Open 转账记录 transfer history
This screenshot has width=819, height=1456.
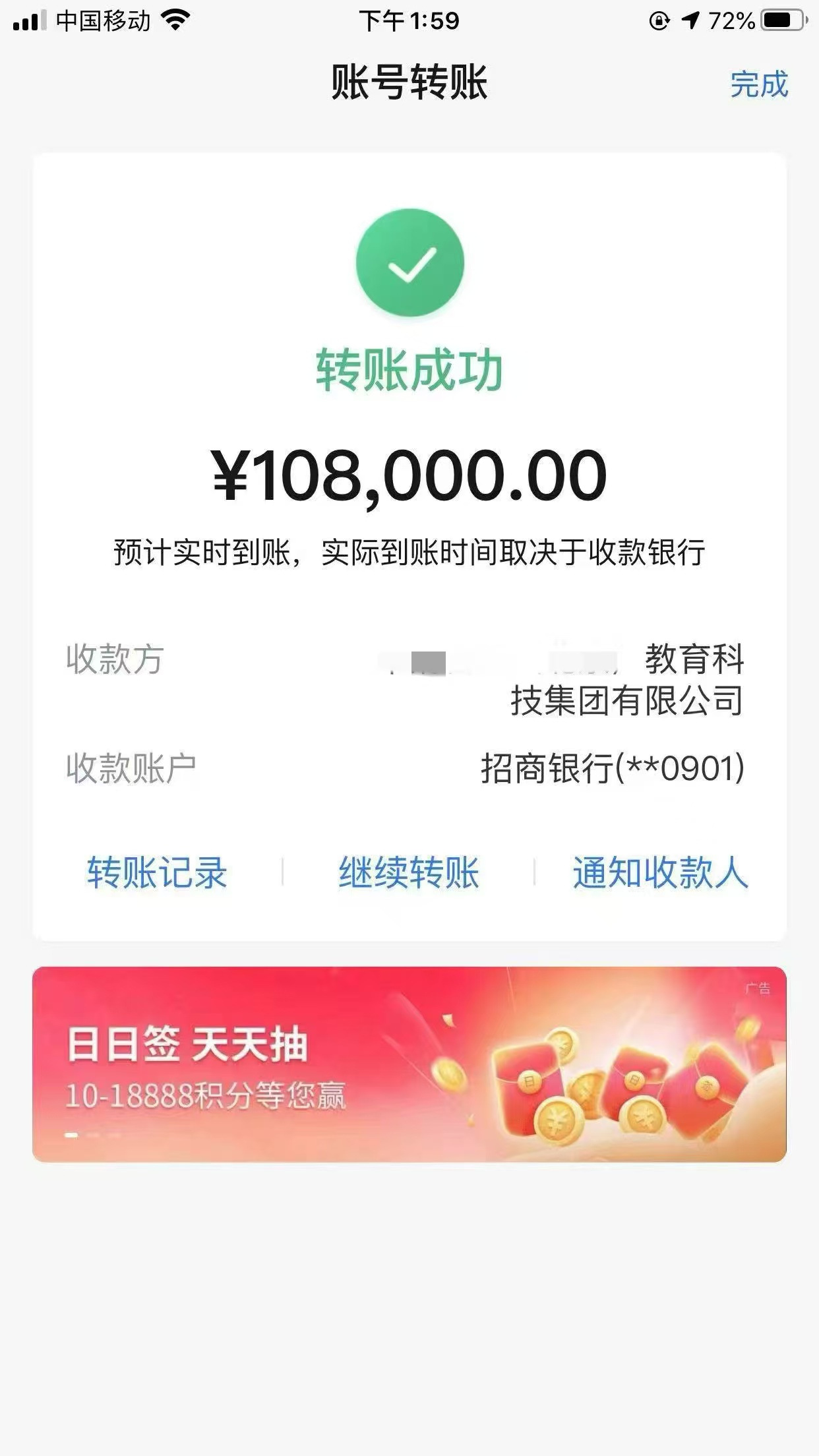point(157,872)
